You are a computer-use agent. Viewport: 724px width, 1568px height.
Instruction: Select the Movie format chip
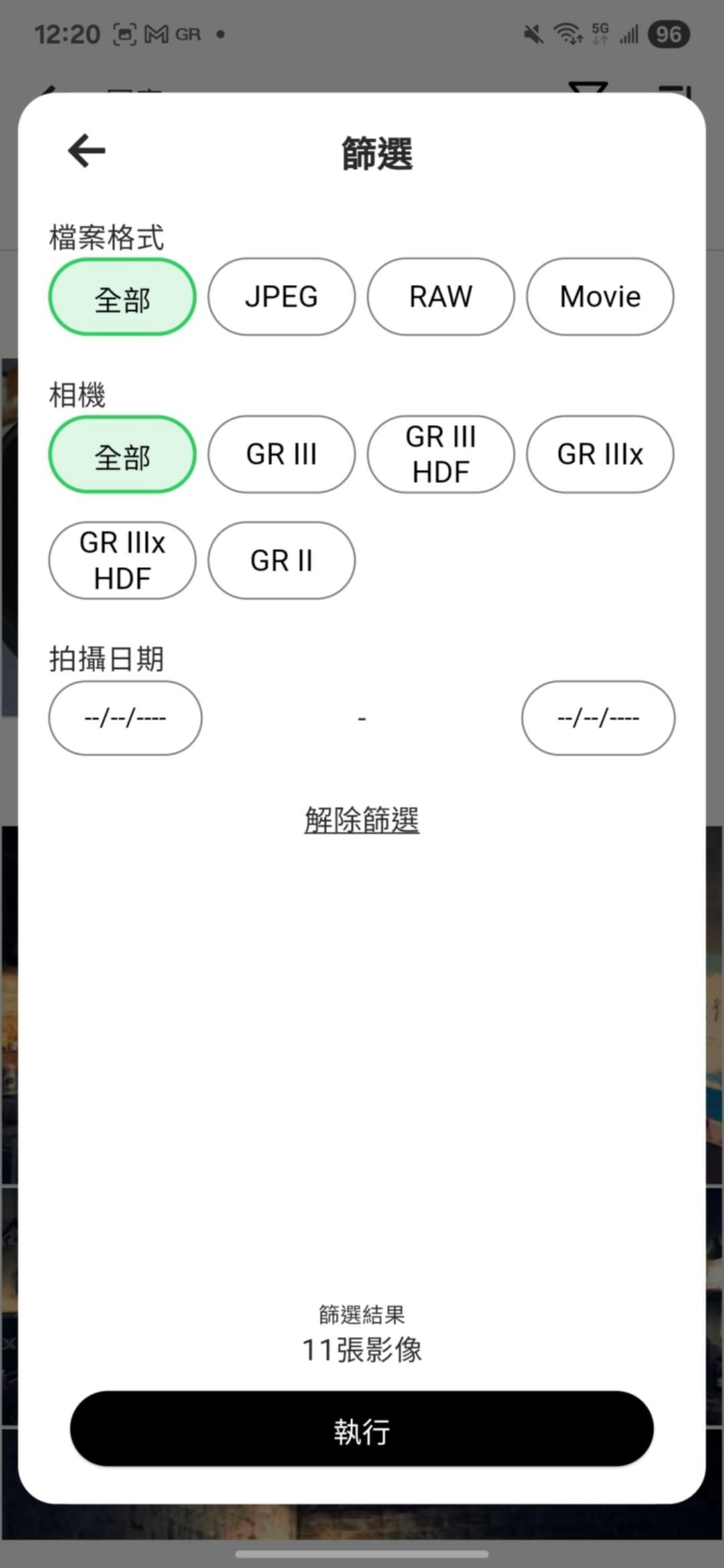pyautogui.click(x=600, y=297)
